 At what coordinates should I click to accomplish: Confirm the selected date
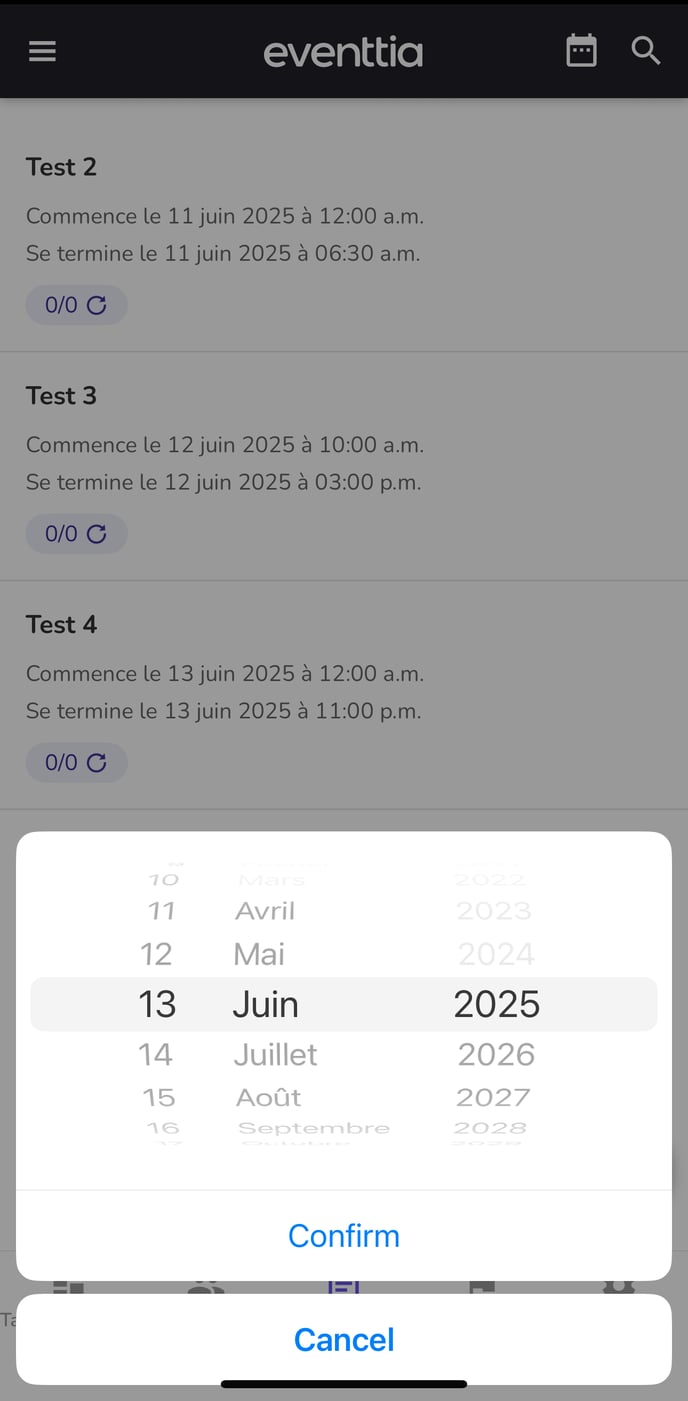(344, 1236)
